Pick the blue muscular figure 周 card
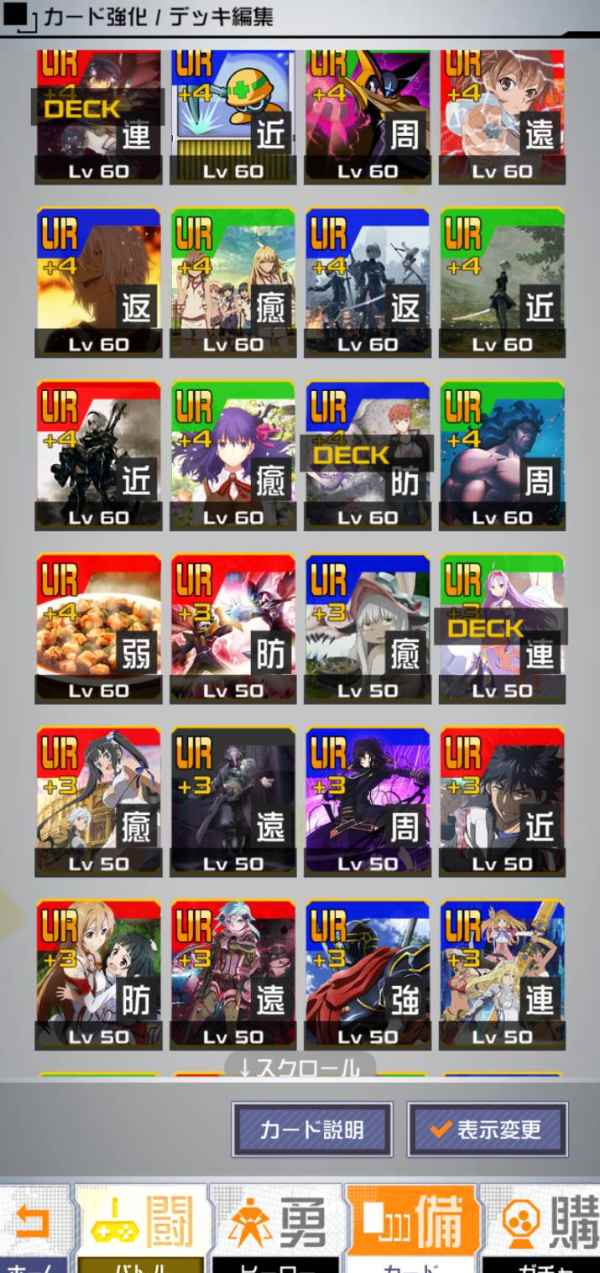Viewport: 600px width, 1273px height. click(502, 455)
